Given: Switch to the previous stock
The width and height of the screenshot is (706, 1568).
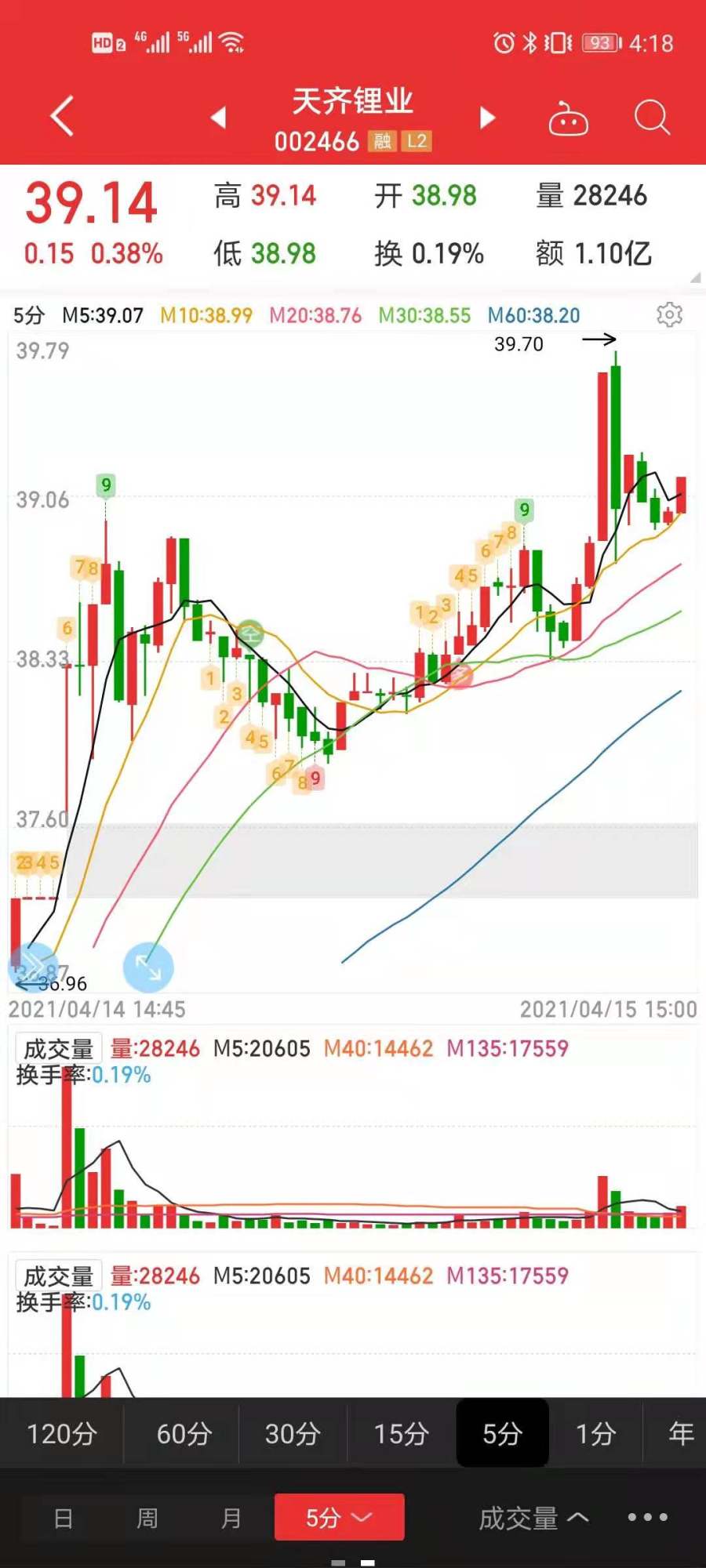Looking at the screenshot, I should click(x=218, y=118).
